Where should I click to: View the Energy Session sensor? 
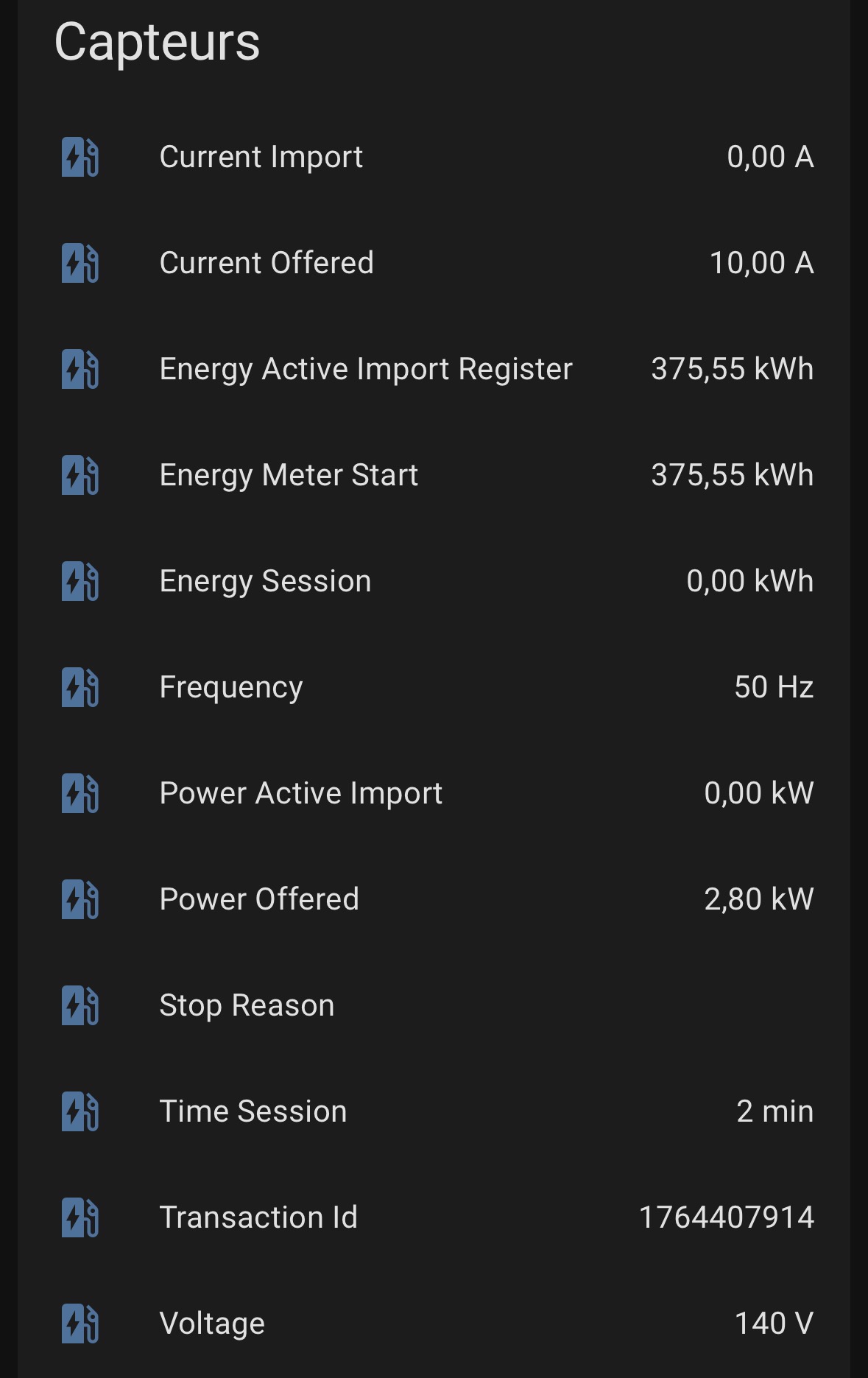pos(265,581)
